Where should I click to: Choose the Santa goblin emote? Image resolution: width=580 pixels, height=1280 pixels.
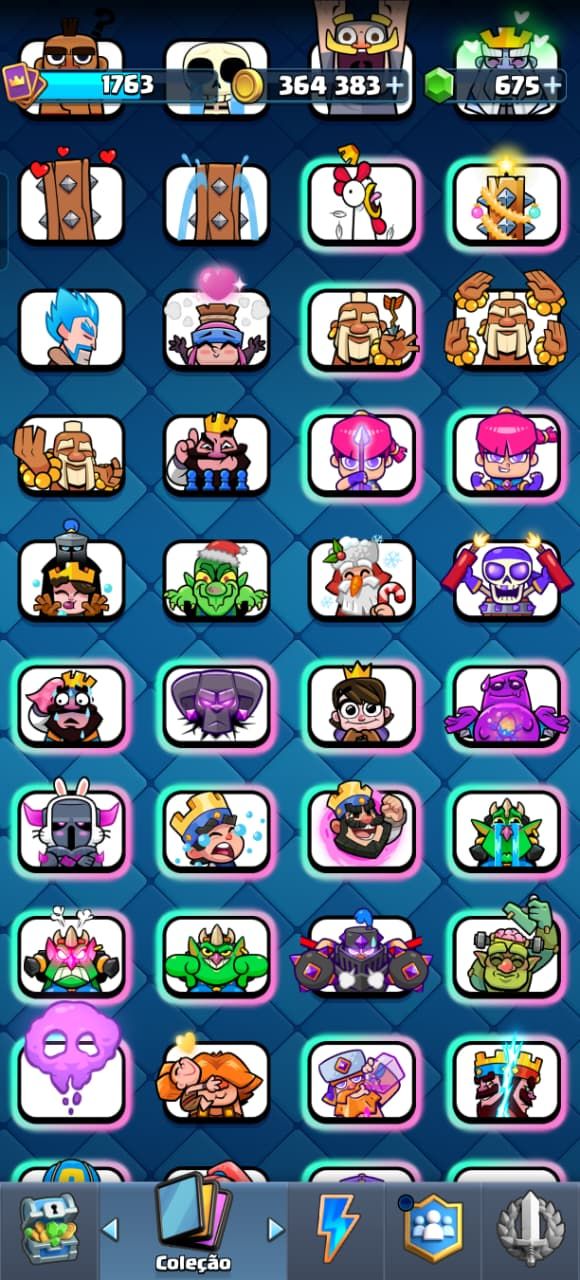pyautogui.click(x=216, y=579)
